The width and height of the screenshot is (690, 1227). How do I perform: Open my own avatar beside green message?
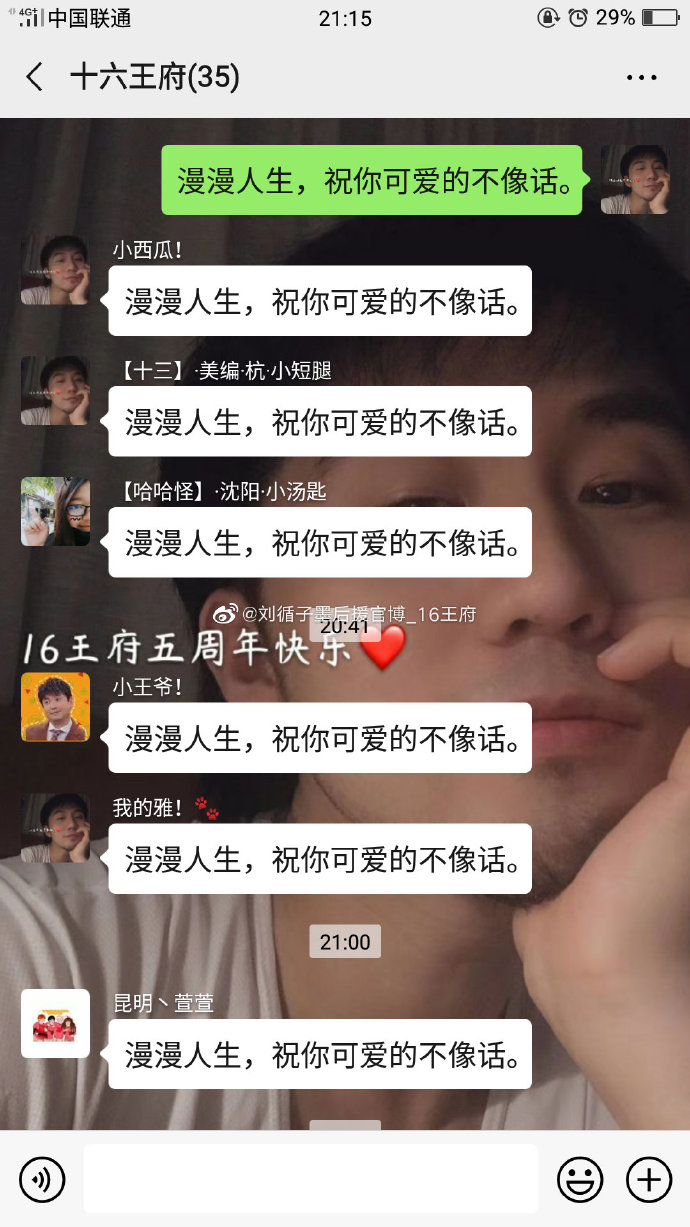click(634, 179)
